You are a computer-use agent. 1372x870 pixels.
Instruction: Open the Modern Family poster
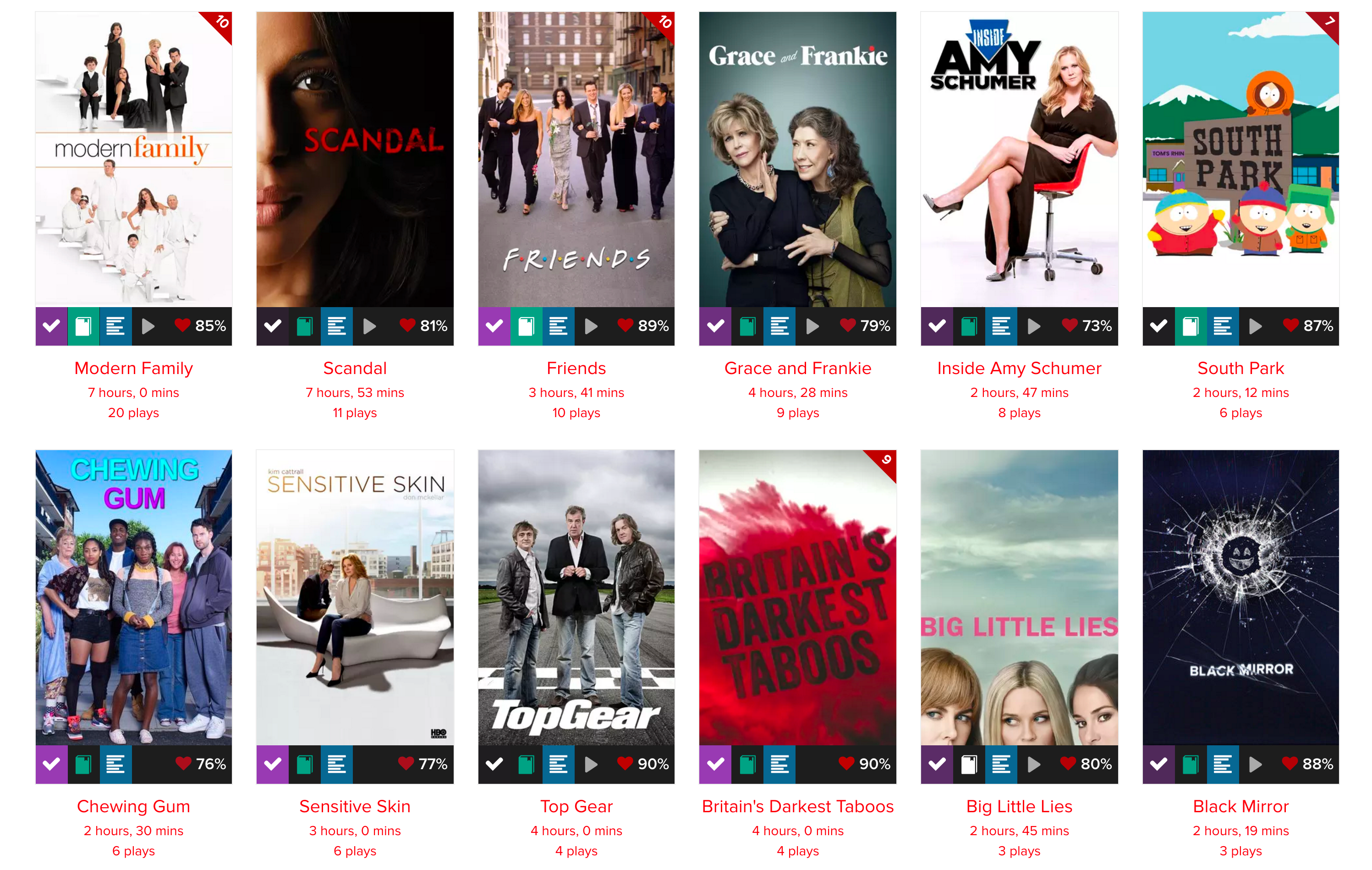pos(133,159)
